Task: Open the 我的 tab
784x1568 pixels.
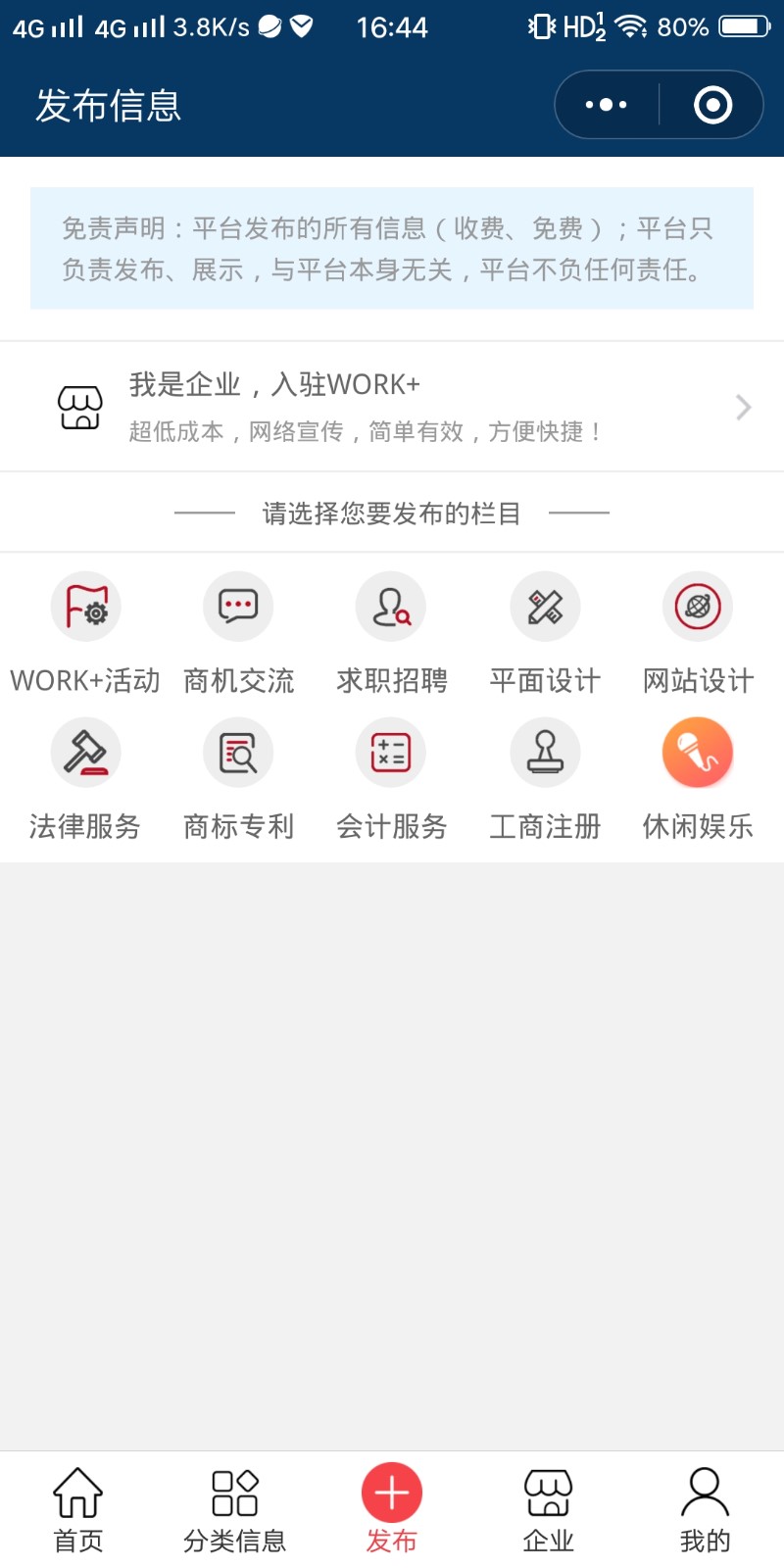Action: pos(706,1509)
